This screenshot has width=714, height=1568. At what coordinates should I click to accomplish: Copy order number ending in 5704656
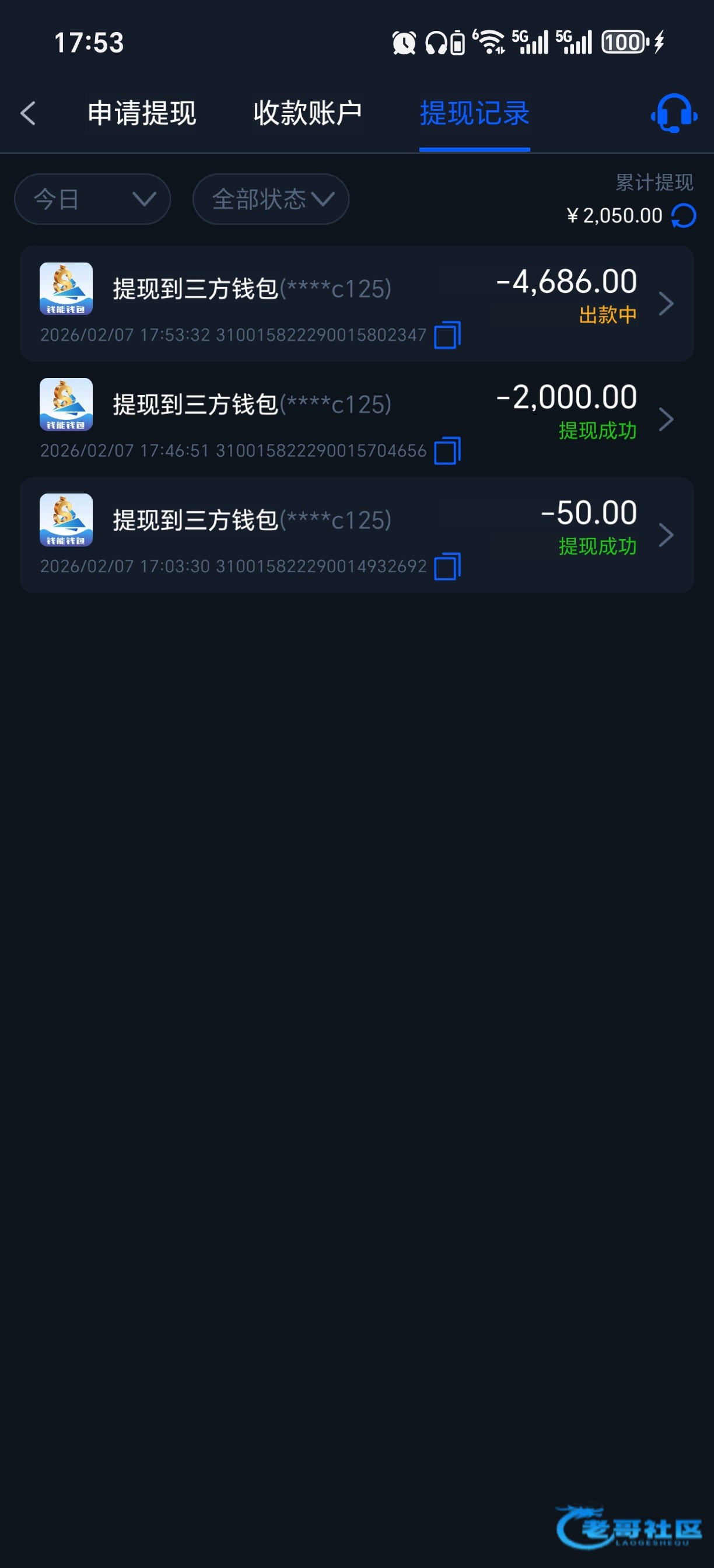(x=447, y=450)
